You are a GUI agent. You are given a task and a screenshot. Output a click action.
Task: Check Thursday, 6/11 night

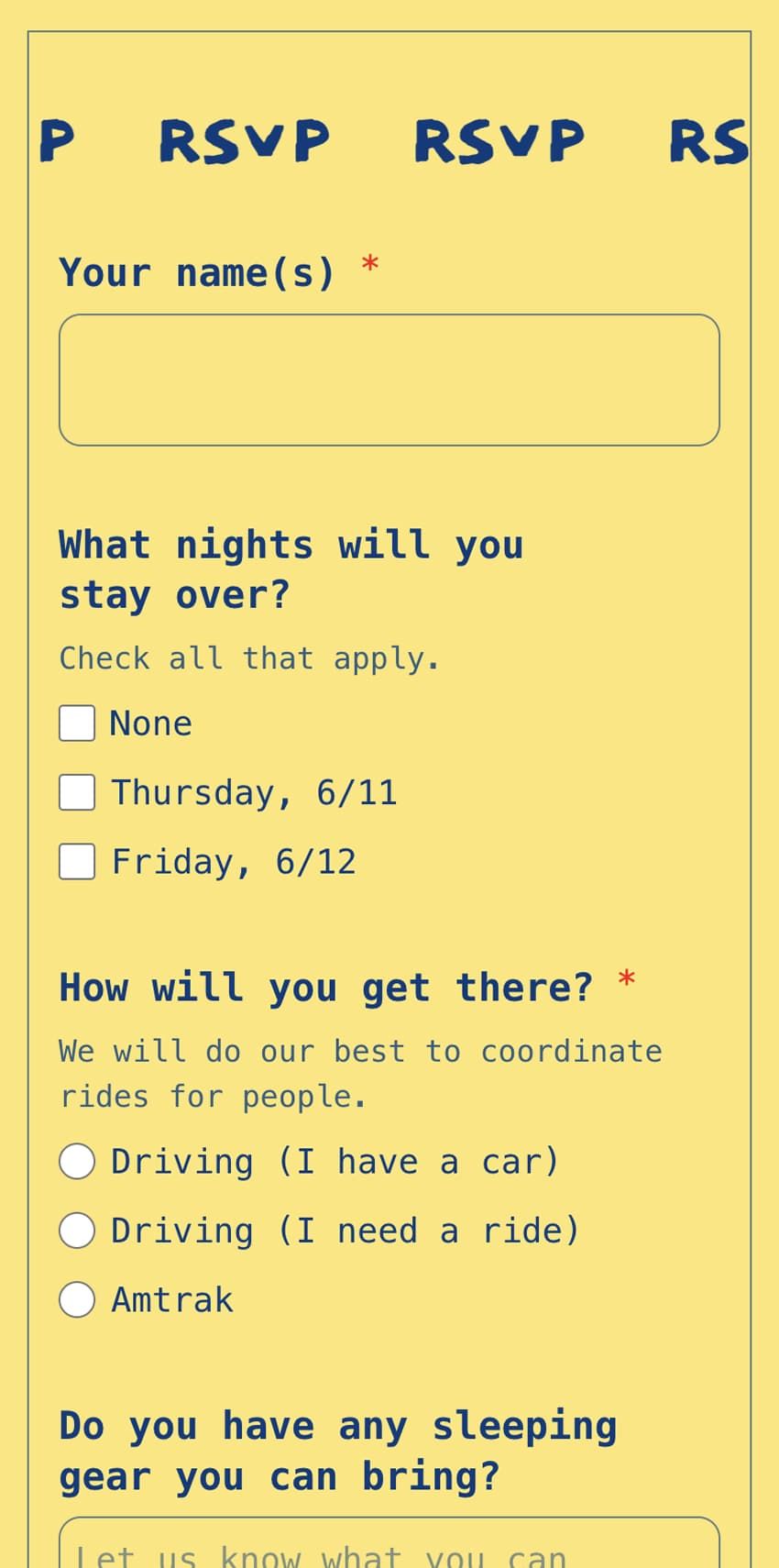tap(77, 792)
